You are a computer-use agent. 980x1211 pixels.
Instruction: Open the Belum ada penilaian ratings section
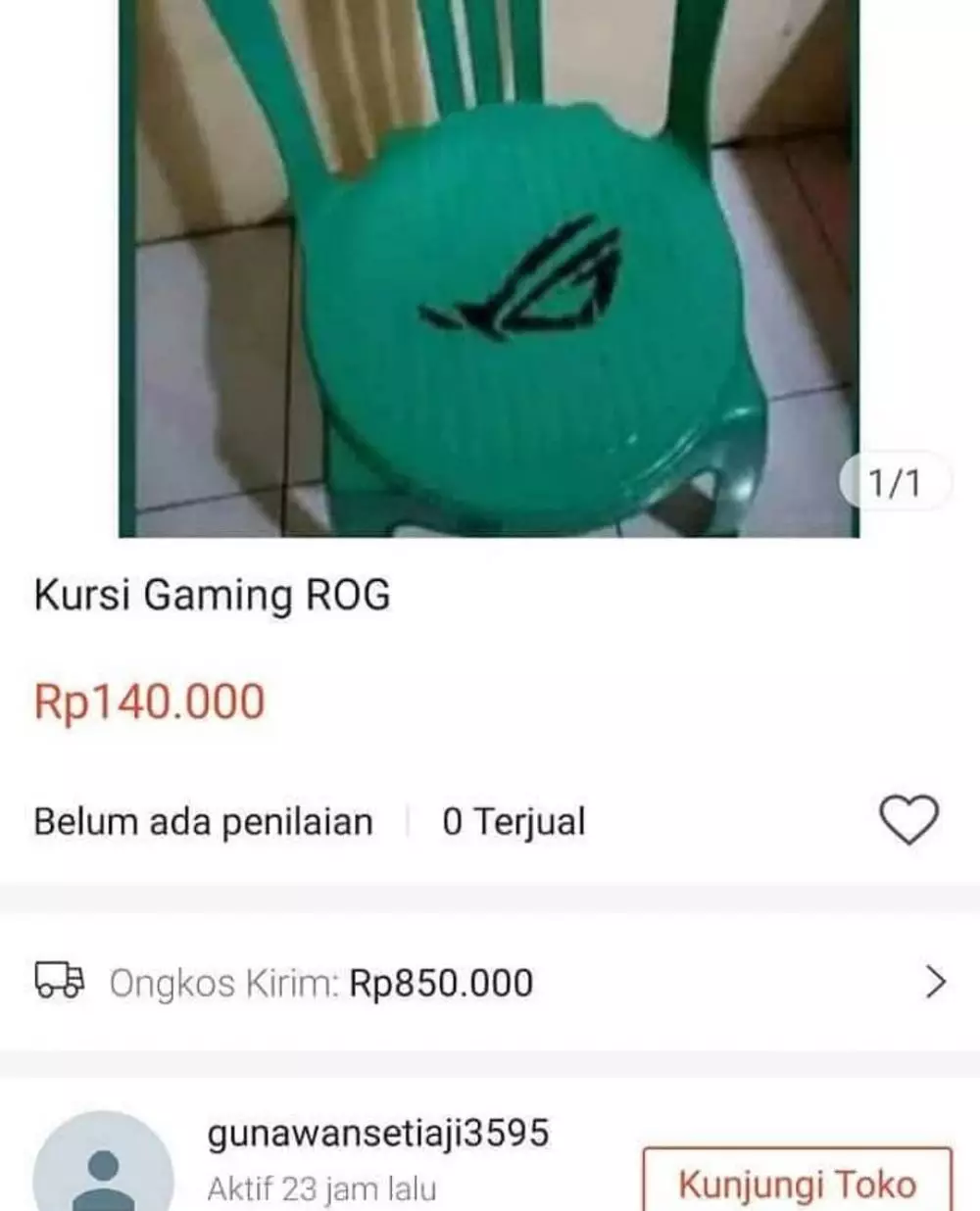pyautogui.click(x=202, y=820)
